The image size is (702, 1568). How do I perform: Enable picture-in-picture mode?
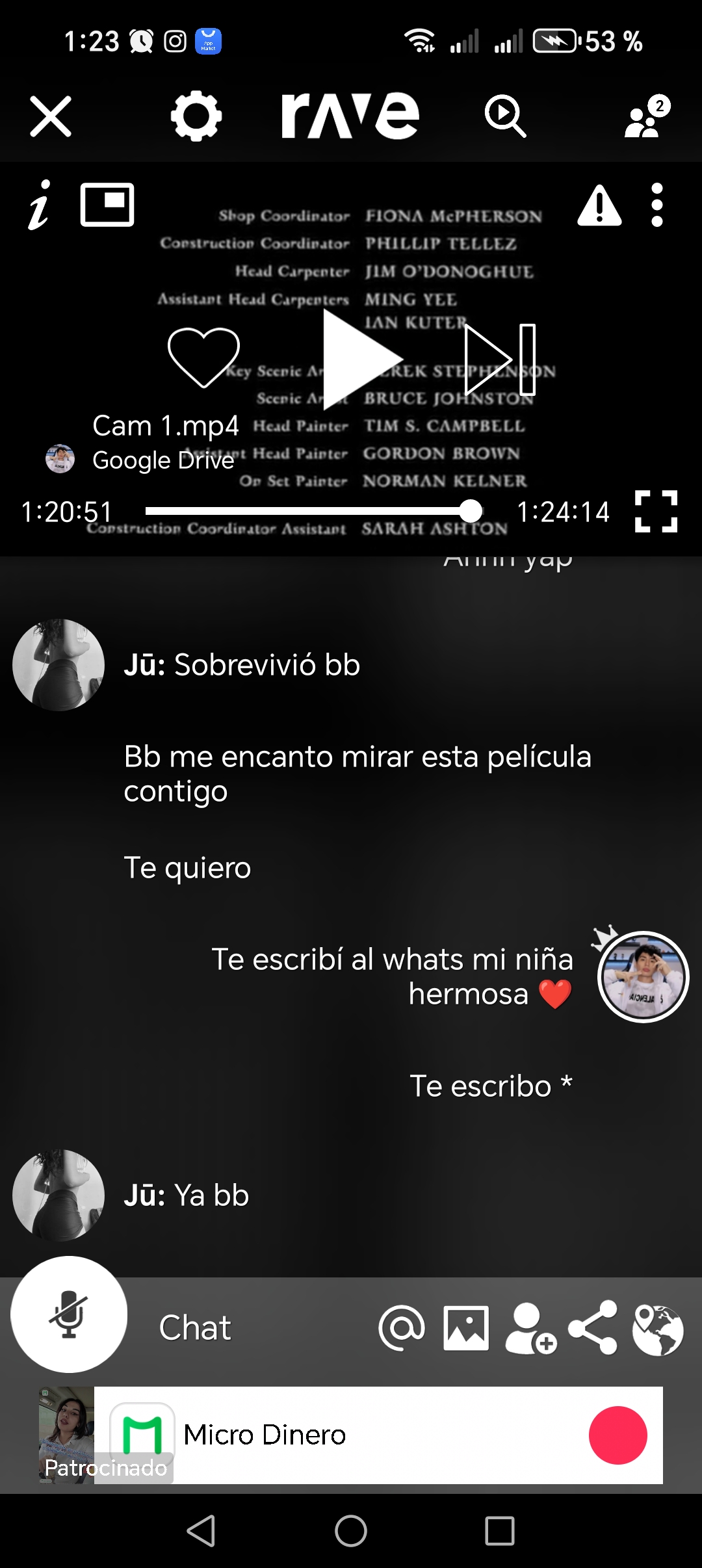(x=107, y=205)
